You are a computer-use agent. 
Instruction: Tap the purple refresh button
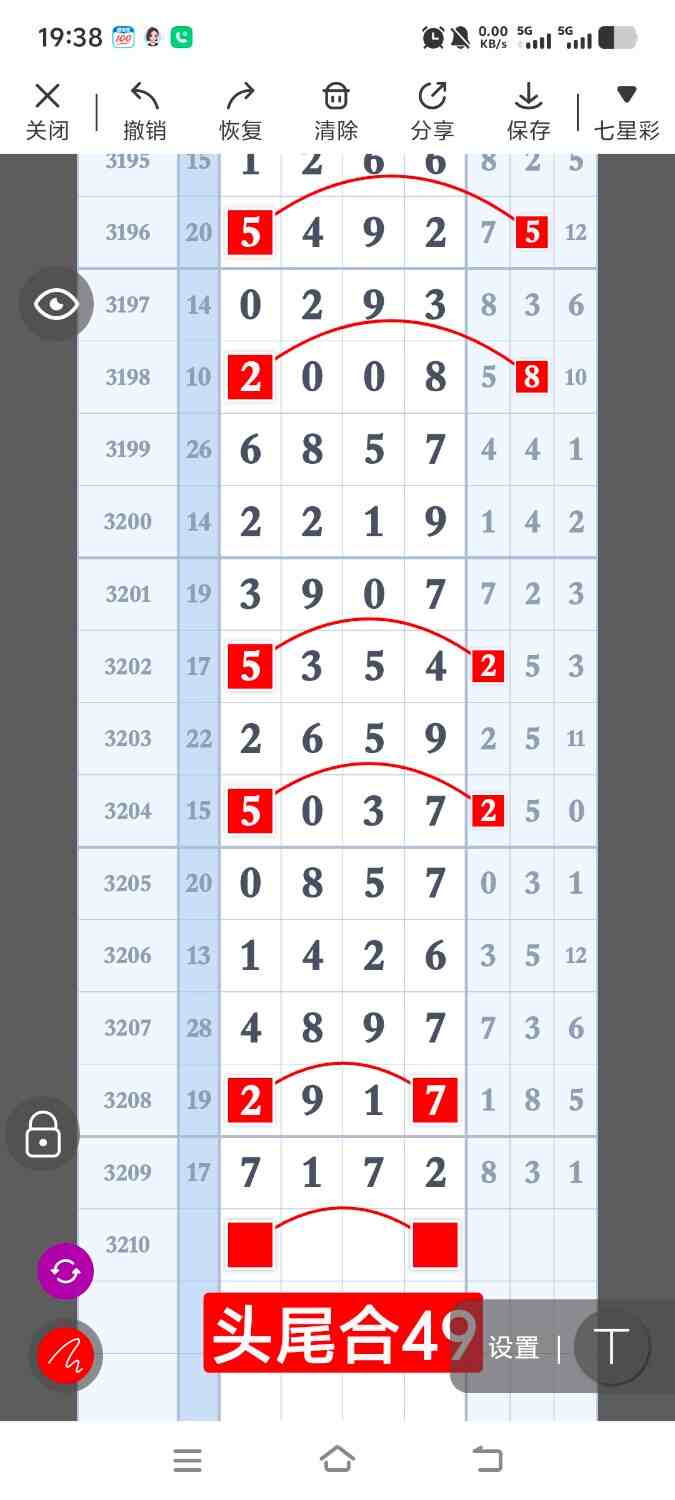pyautogui.click(x=65, y=1271)
